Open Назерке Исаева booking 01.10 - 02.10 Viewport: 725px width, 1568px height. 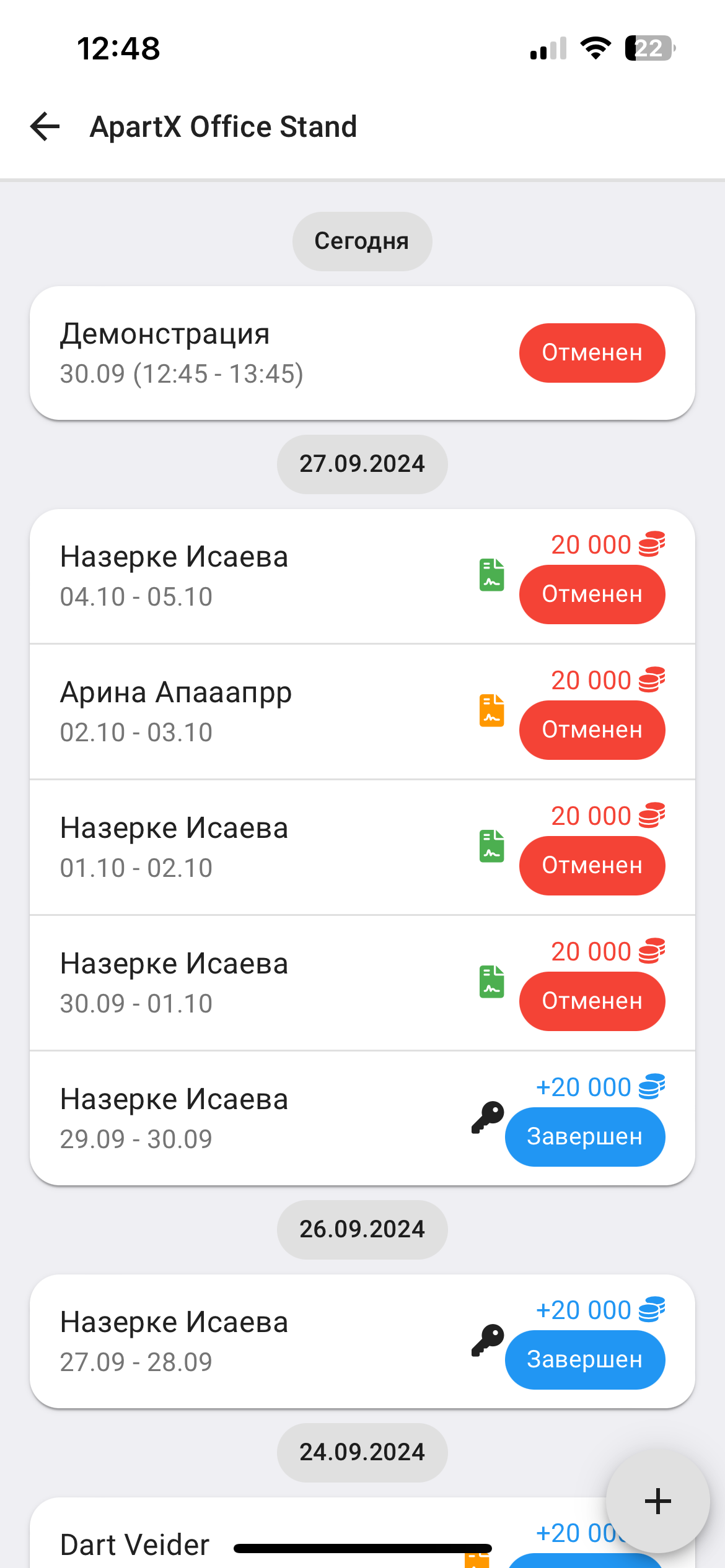[x=362, y=847]
